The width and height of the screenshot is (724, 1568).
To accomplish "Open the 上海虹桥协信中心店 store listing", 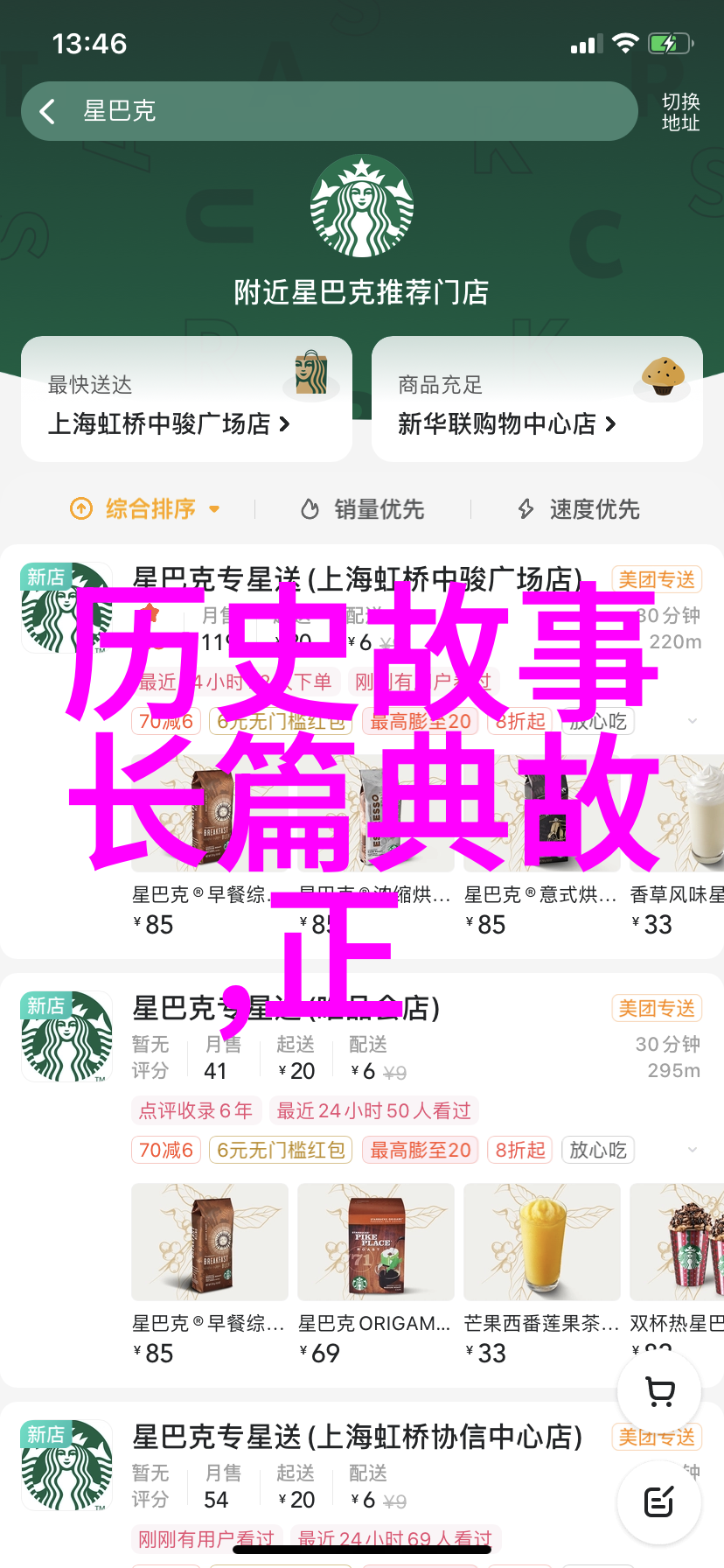I will pyautogui.click(x=357, y=1437).
